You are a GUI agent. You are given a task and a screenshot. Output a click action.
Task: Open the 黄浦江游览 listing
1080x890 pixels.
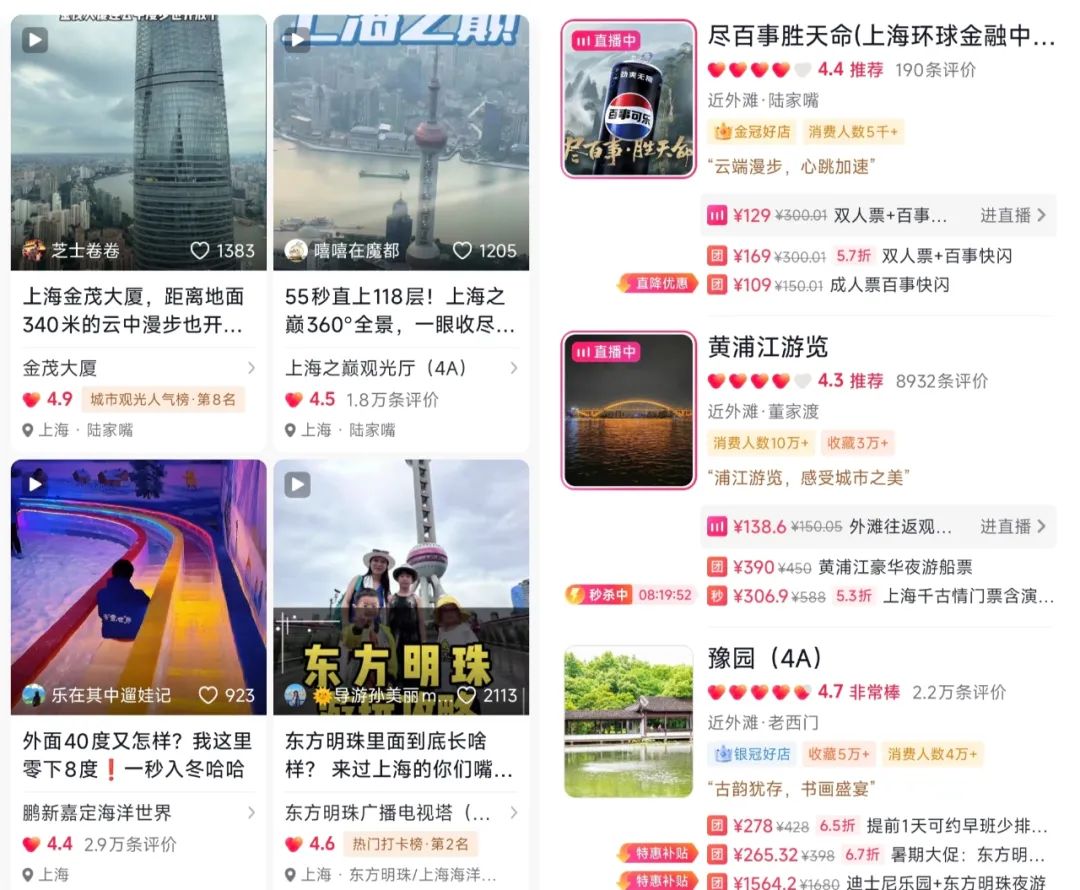tap(768, 348)
